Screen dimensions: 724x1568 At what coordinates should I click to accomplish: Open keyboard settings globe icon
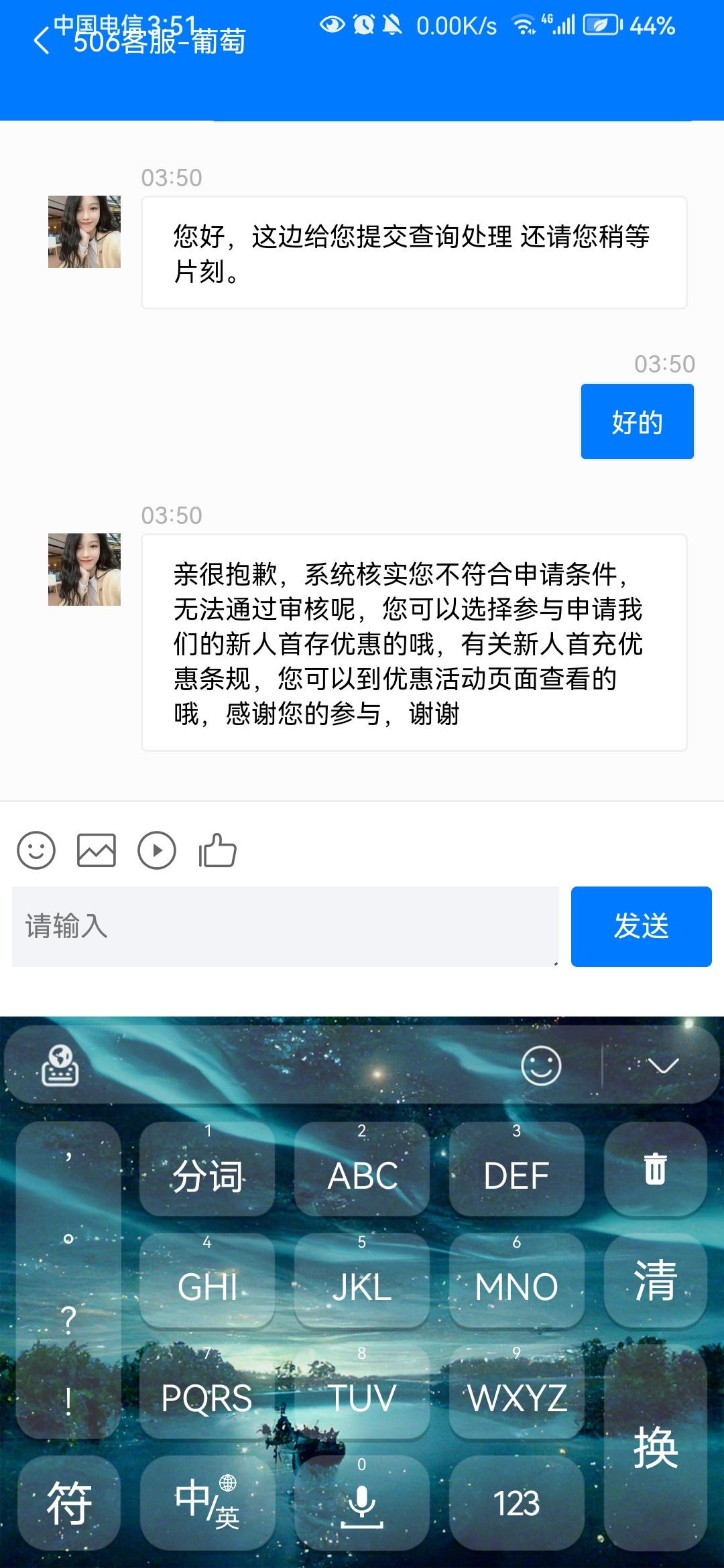60,1065
